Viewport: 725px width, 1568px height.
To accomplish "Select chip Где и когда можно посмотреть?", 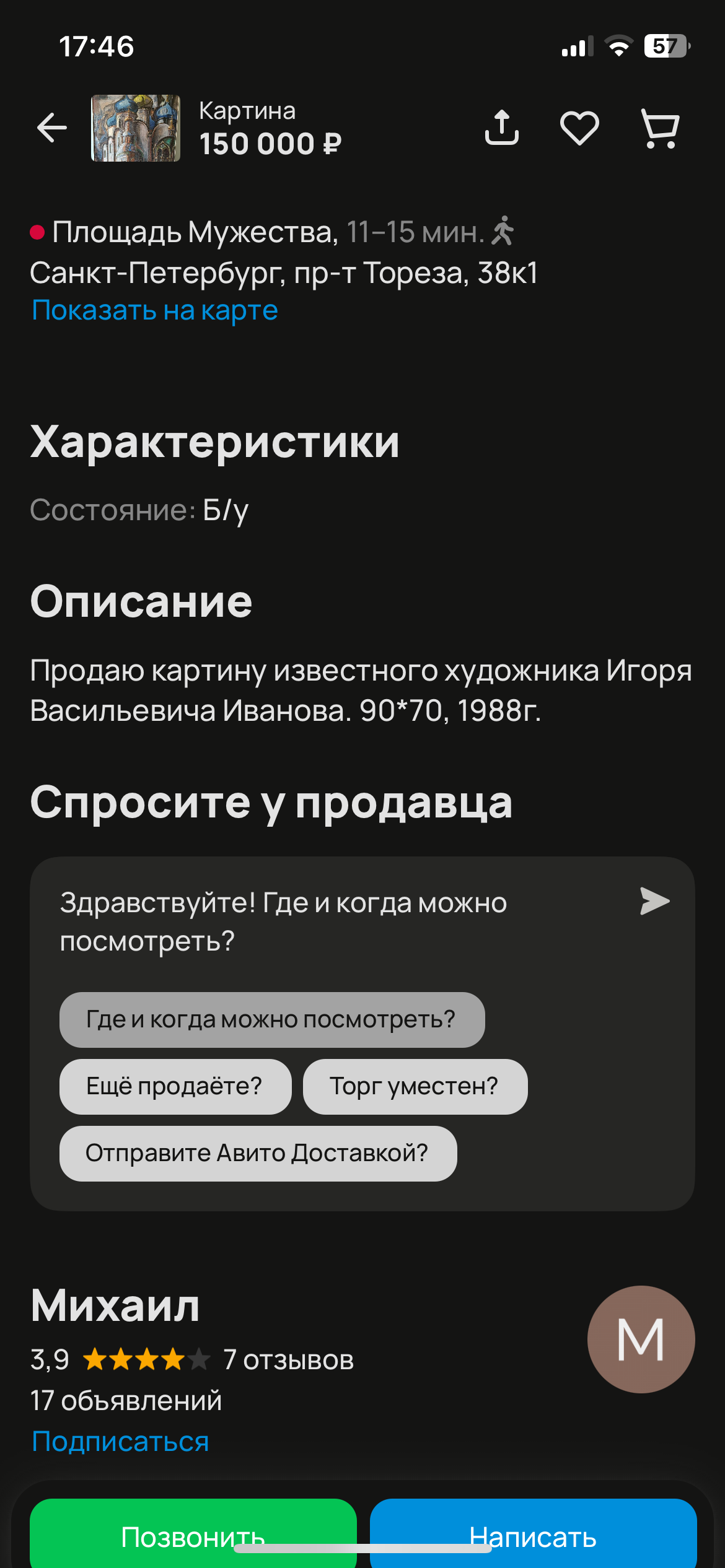I will click(272, 1020).
